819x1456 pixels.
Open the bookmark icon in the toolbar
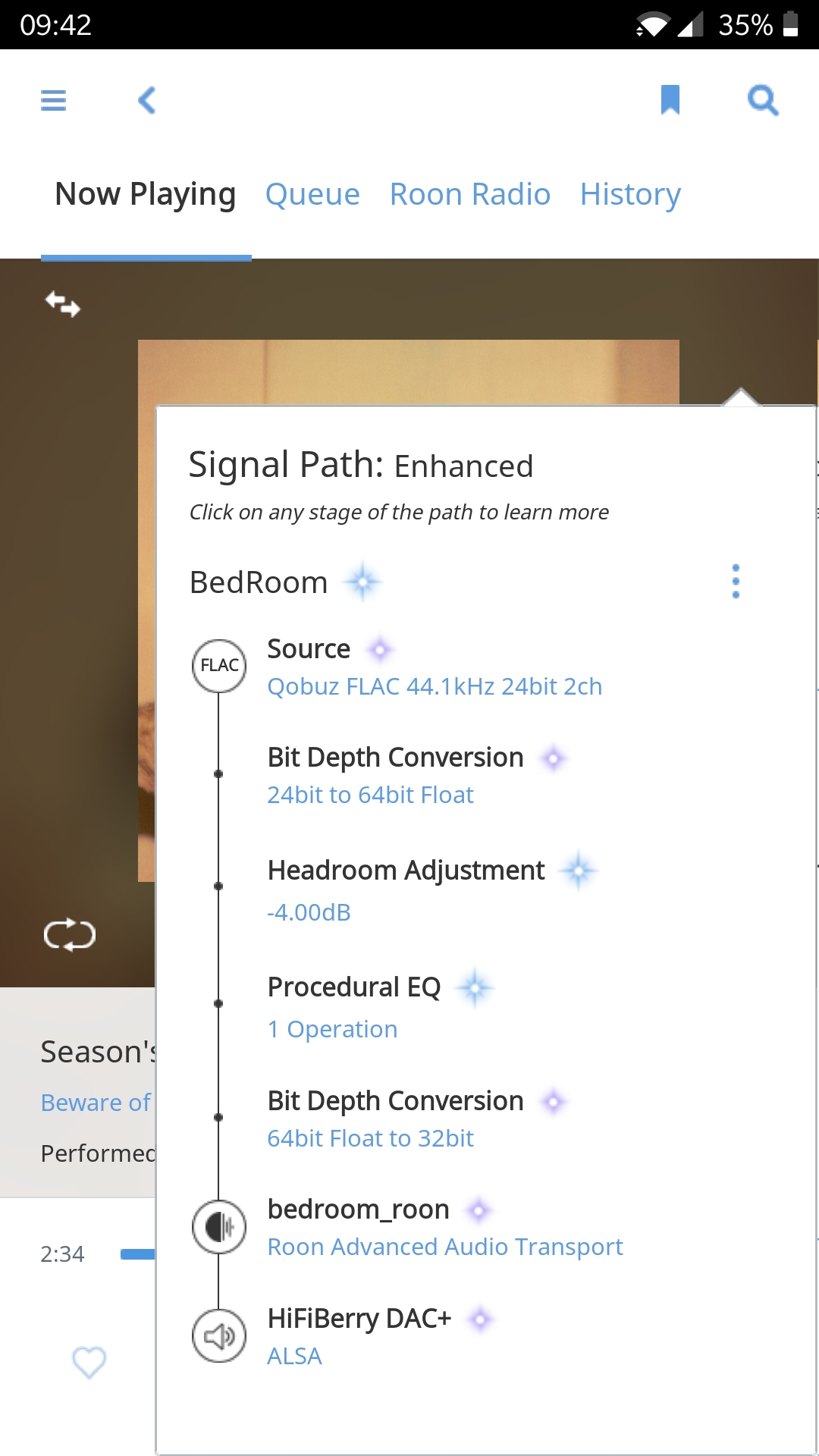coord(670,100)
